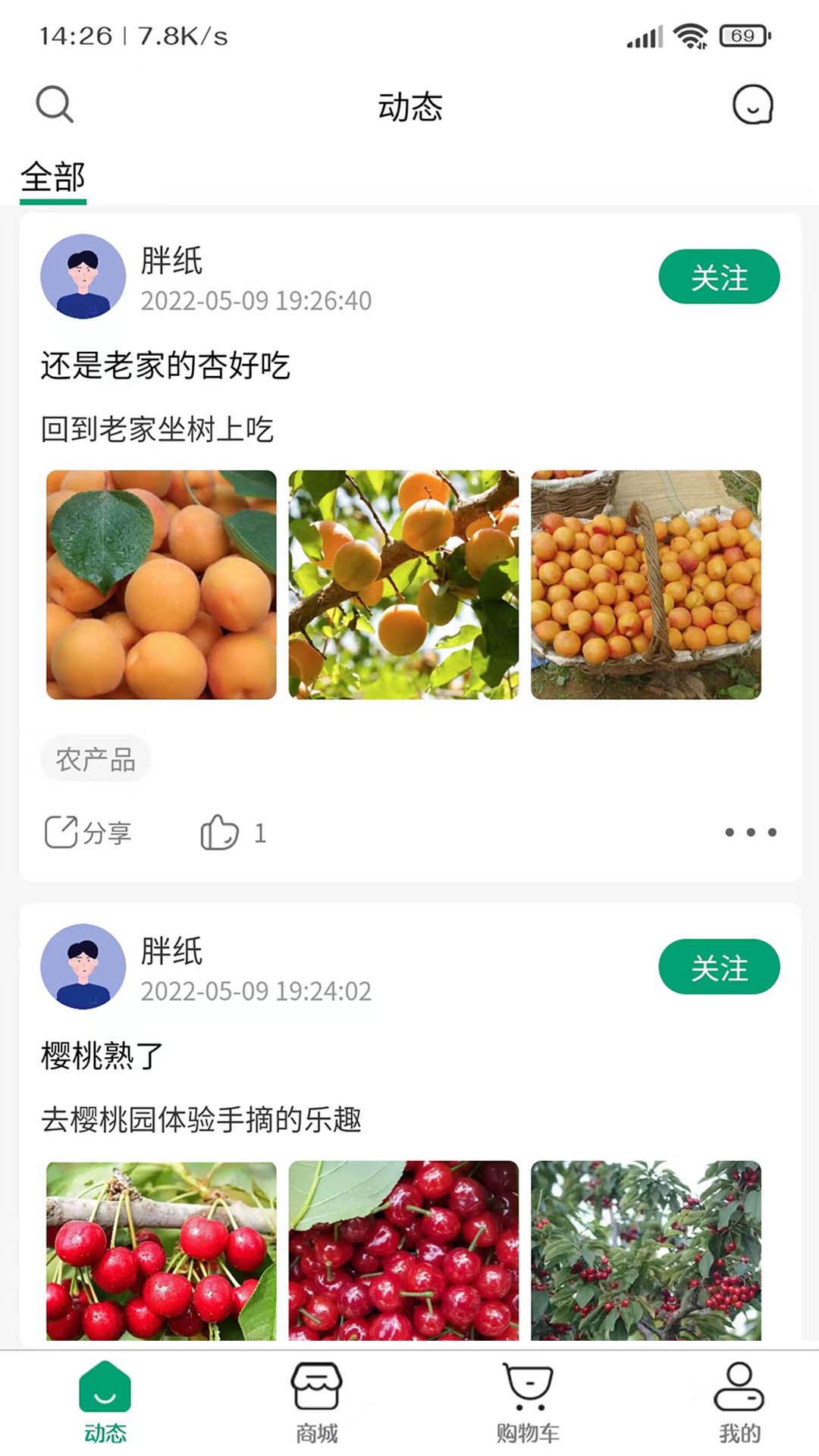Follow author of the cherry post
The height and width of the screenshot is (1456, 819).
(x=719, y=967)
